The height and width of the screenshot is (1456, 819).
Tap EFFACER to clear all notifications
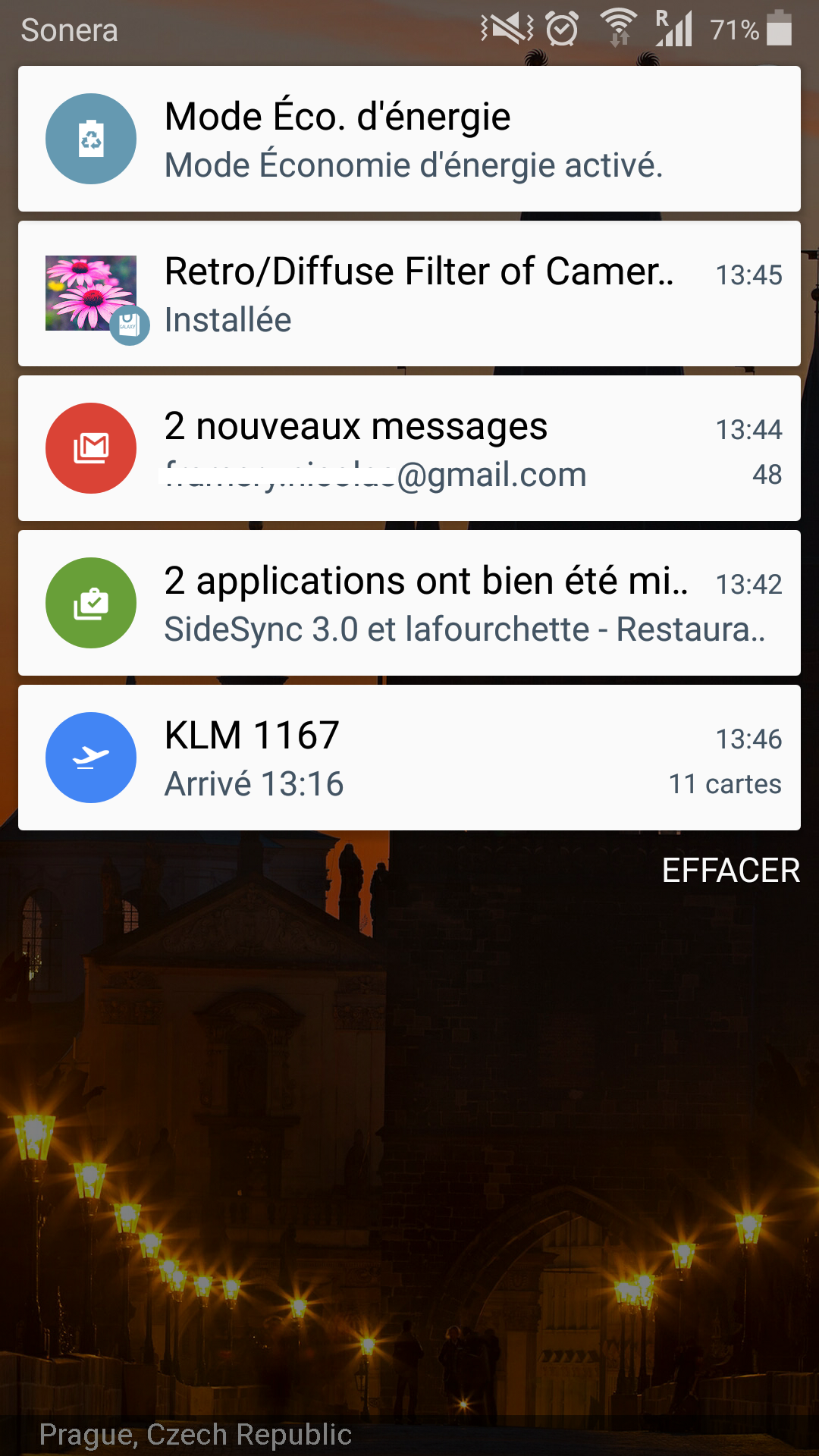(731, 871)
